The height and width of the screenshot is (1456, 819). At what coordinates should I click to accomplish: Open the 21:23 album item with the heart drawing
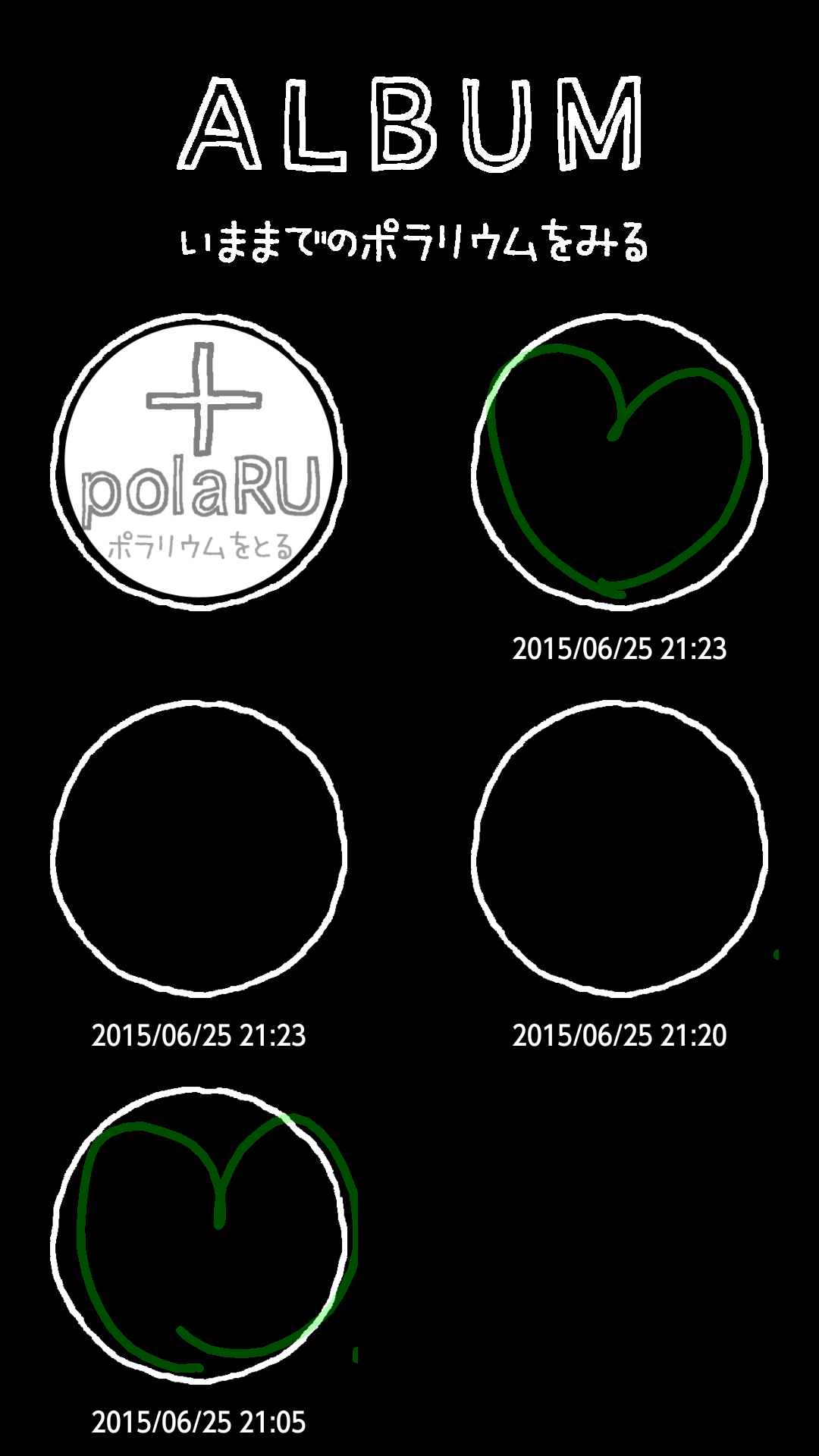tap(620, 461)
